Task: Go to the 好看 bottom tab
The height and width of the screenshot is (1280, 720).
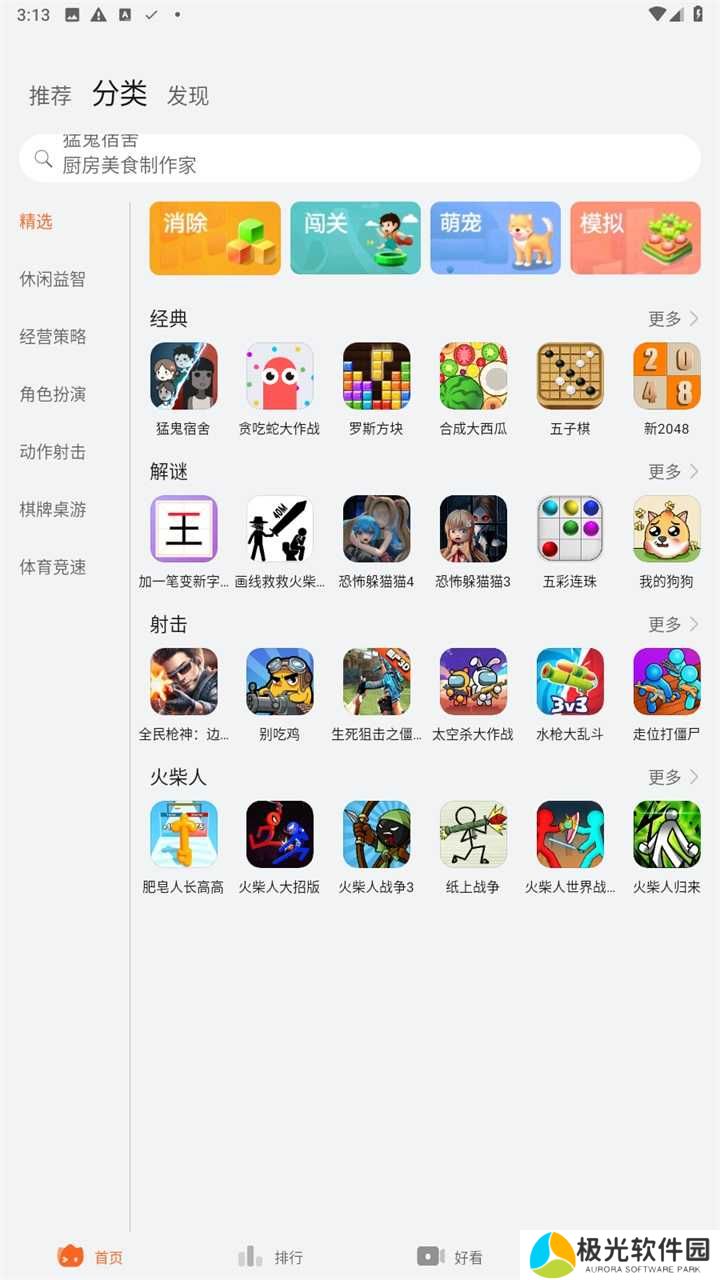Action: [450, 1257]
